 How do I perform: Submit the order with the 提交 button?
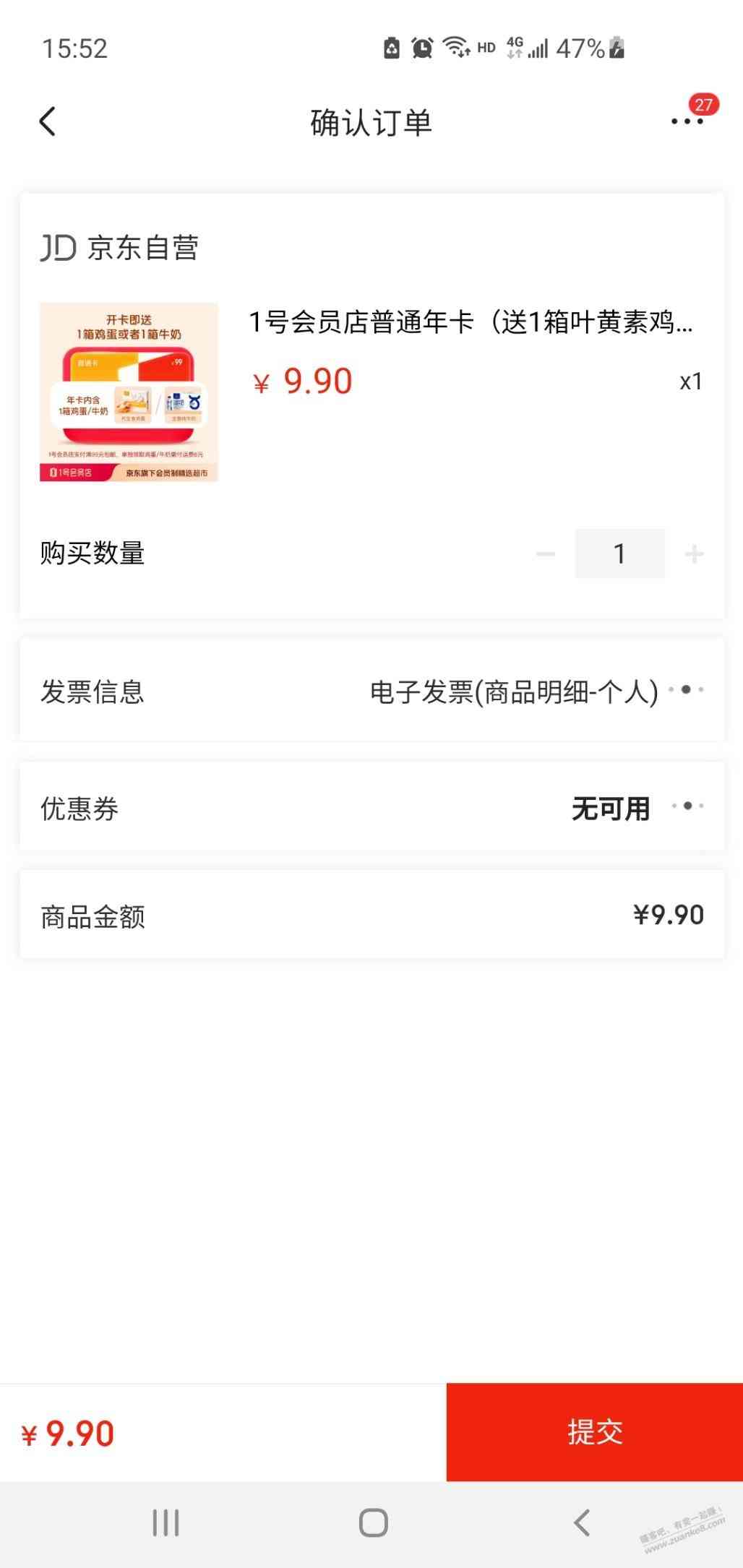point(594,1432)
